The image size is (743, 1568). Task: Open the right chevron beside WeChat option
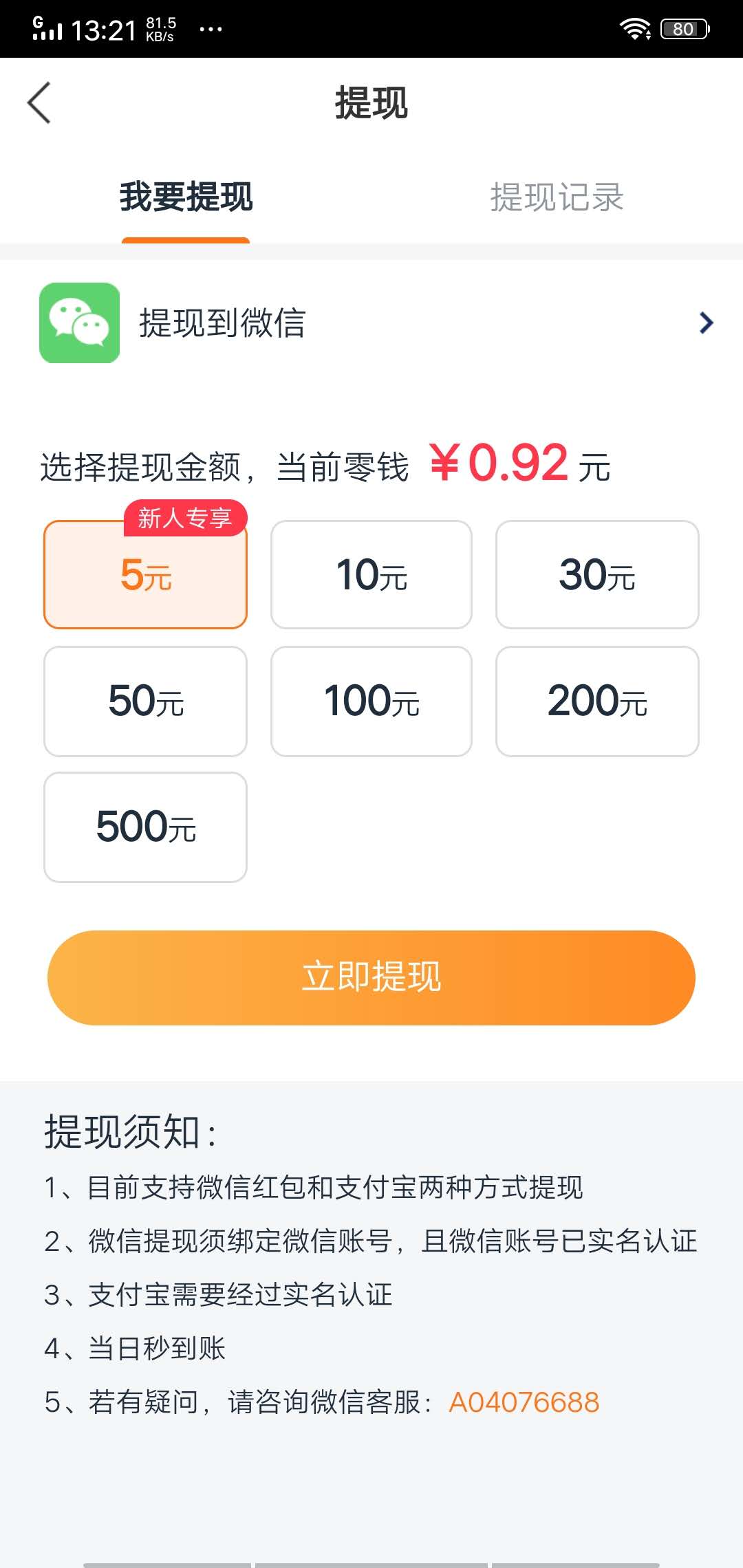[705, 323]
